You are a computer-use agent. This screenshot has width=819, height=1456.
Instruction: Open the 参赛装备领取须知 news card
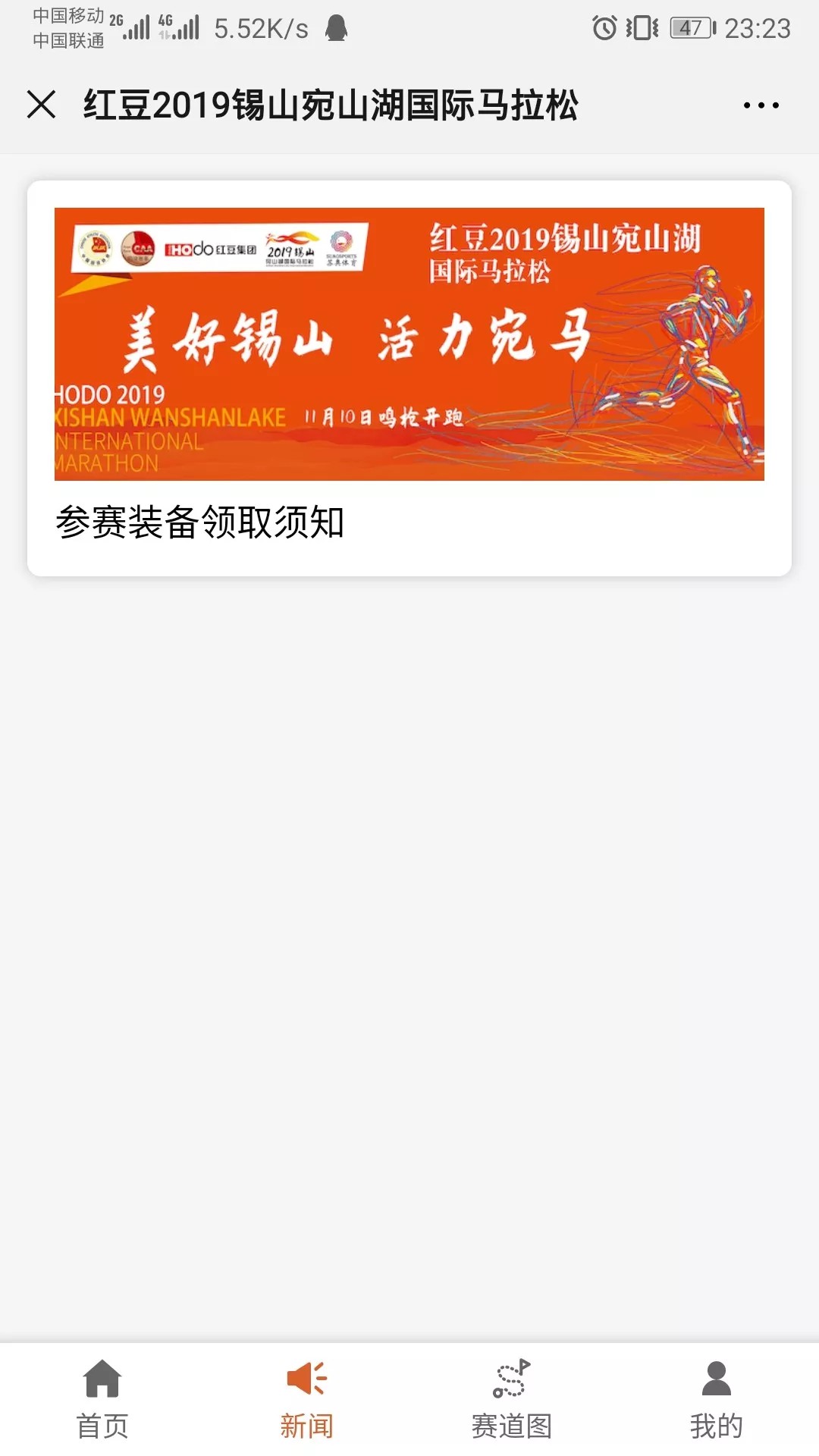pyautogui.click(x=409, y=378)
